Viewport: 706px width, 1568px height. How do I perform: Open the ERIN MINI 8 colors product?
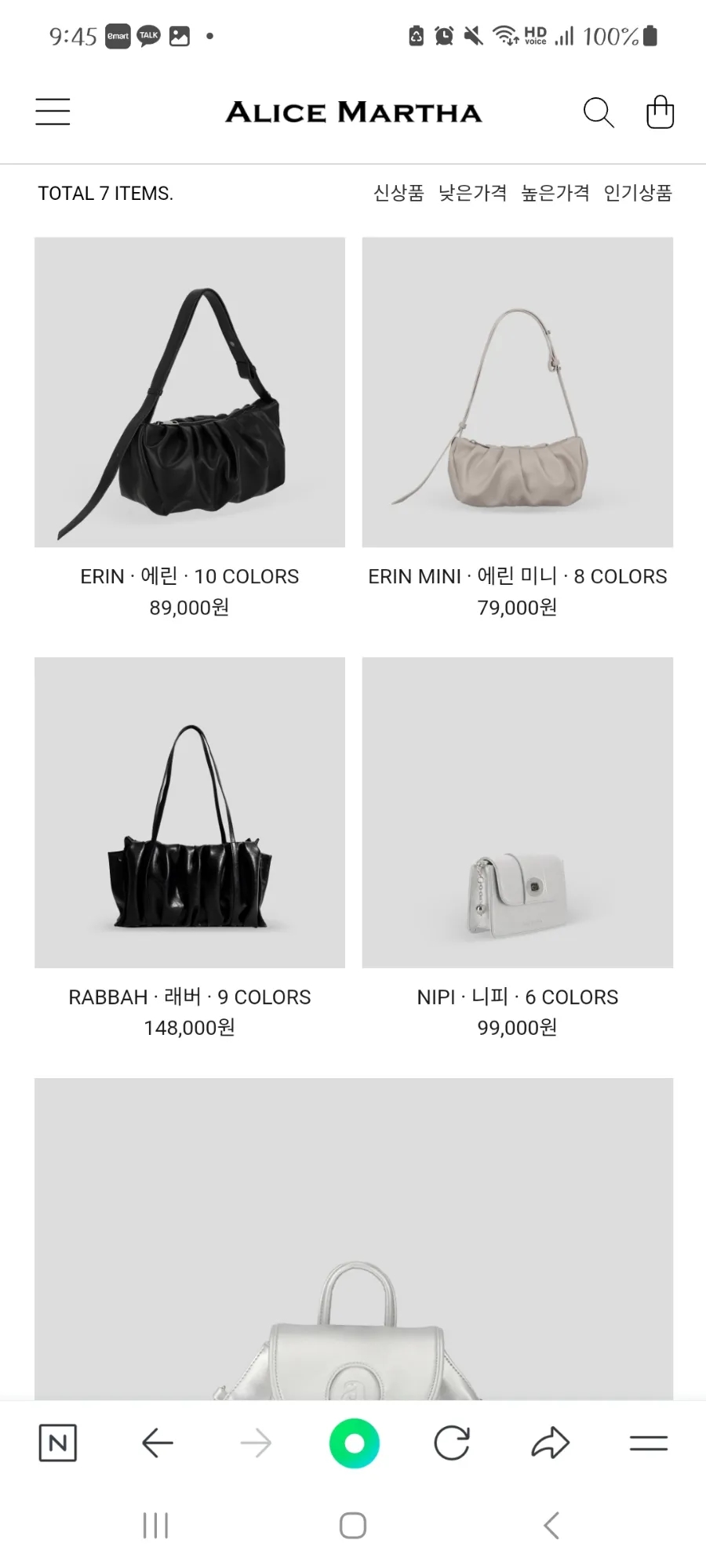[517, 392]
